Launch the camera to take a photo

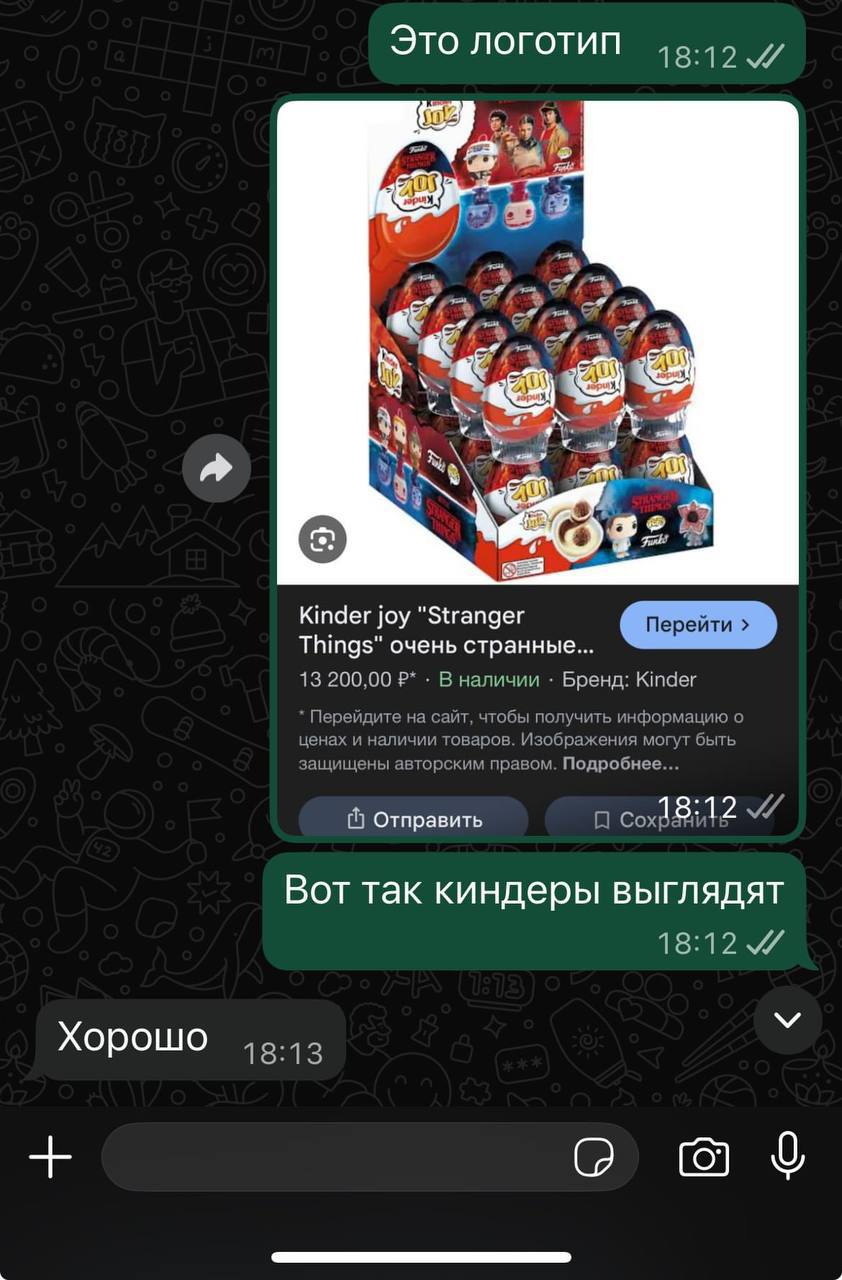(704, 1158)
